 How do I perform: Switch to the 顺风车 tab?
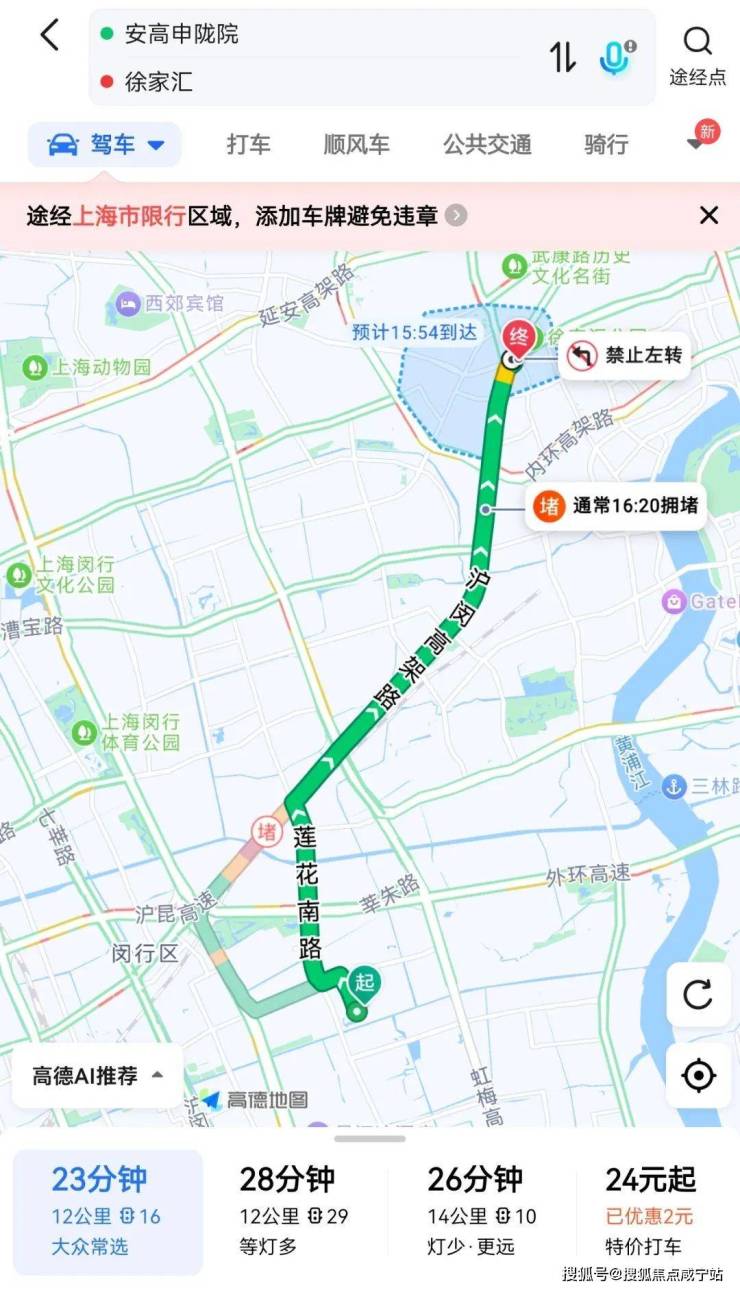356,145
